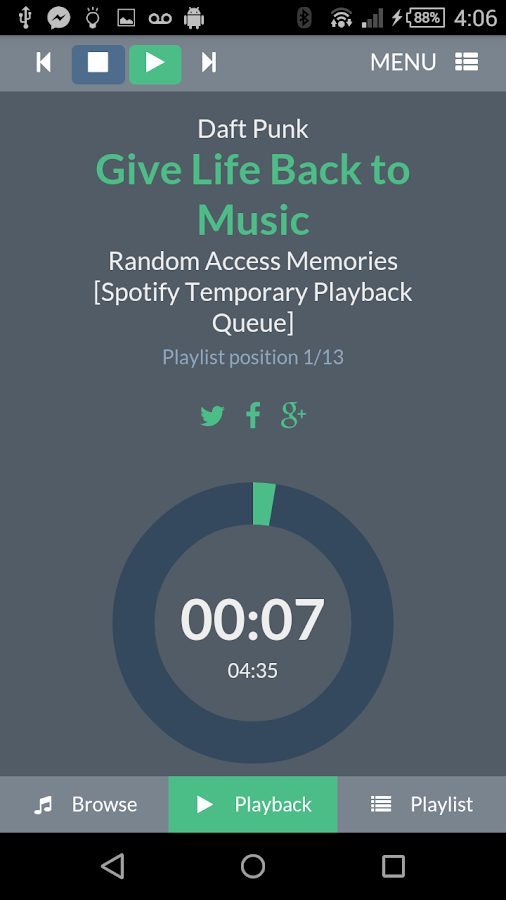Select the Playback tab
Screen dimensions: 506x900
point(253,804)
